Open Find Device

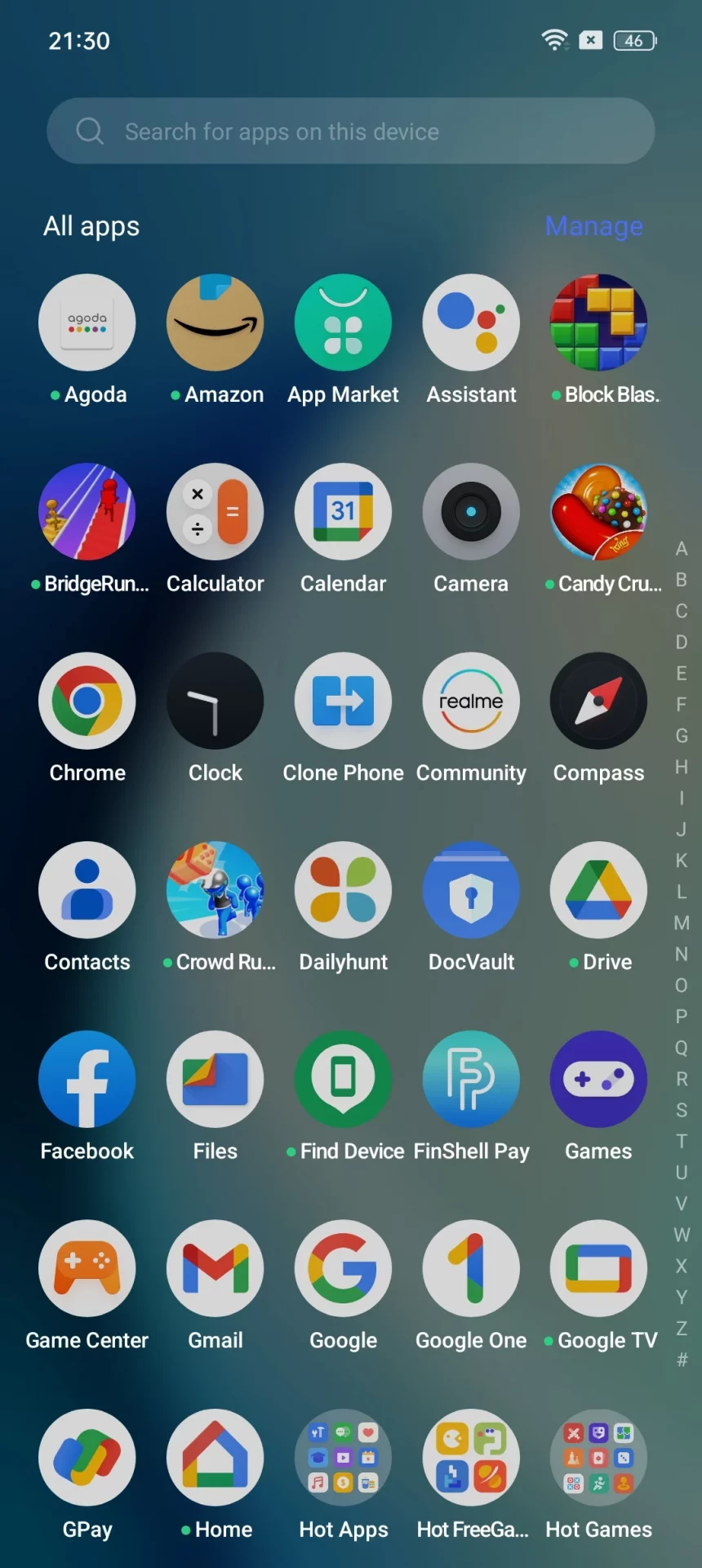click(343, 1080)
